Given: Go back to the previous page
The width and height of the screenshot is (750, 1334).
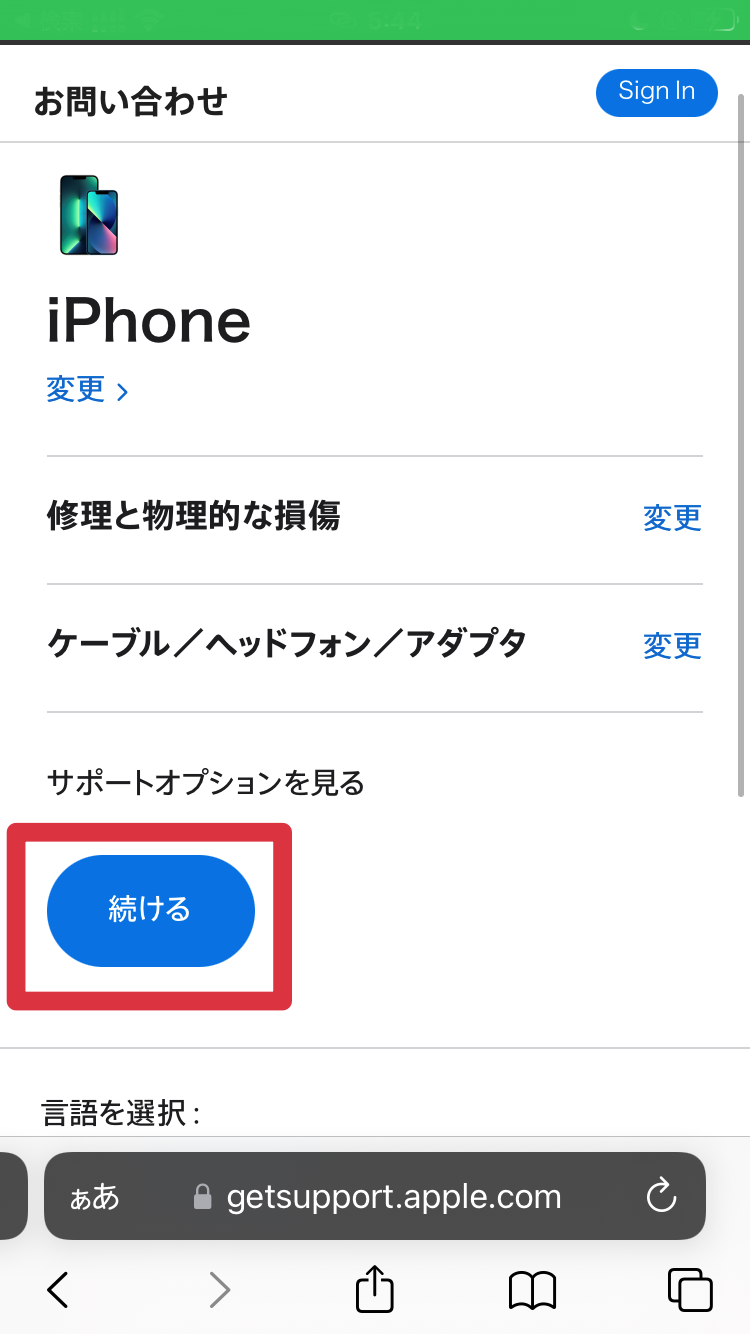Looking at the screenshot, I should (58, 1289).
